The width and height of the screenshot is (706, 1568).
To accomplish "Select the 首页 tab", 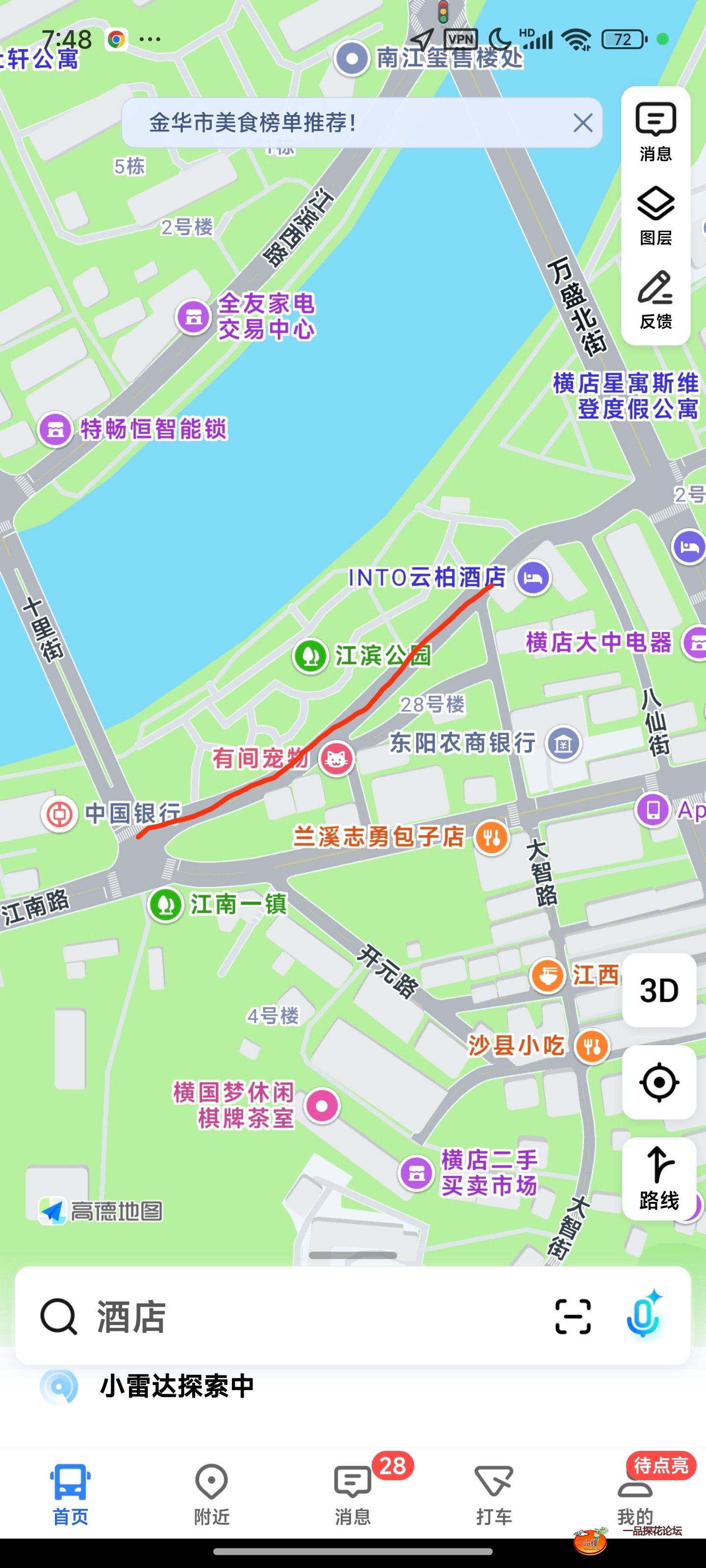I will tap(71, 1494).
